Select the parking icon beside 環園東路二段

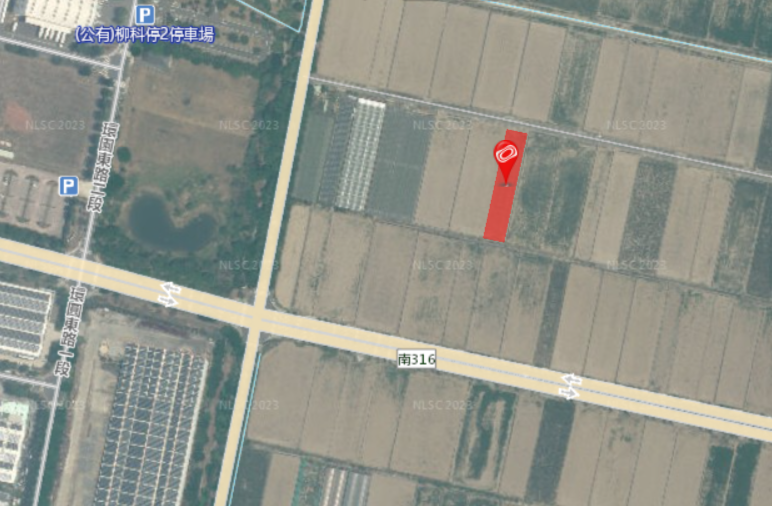[x=68, y=185]
